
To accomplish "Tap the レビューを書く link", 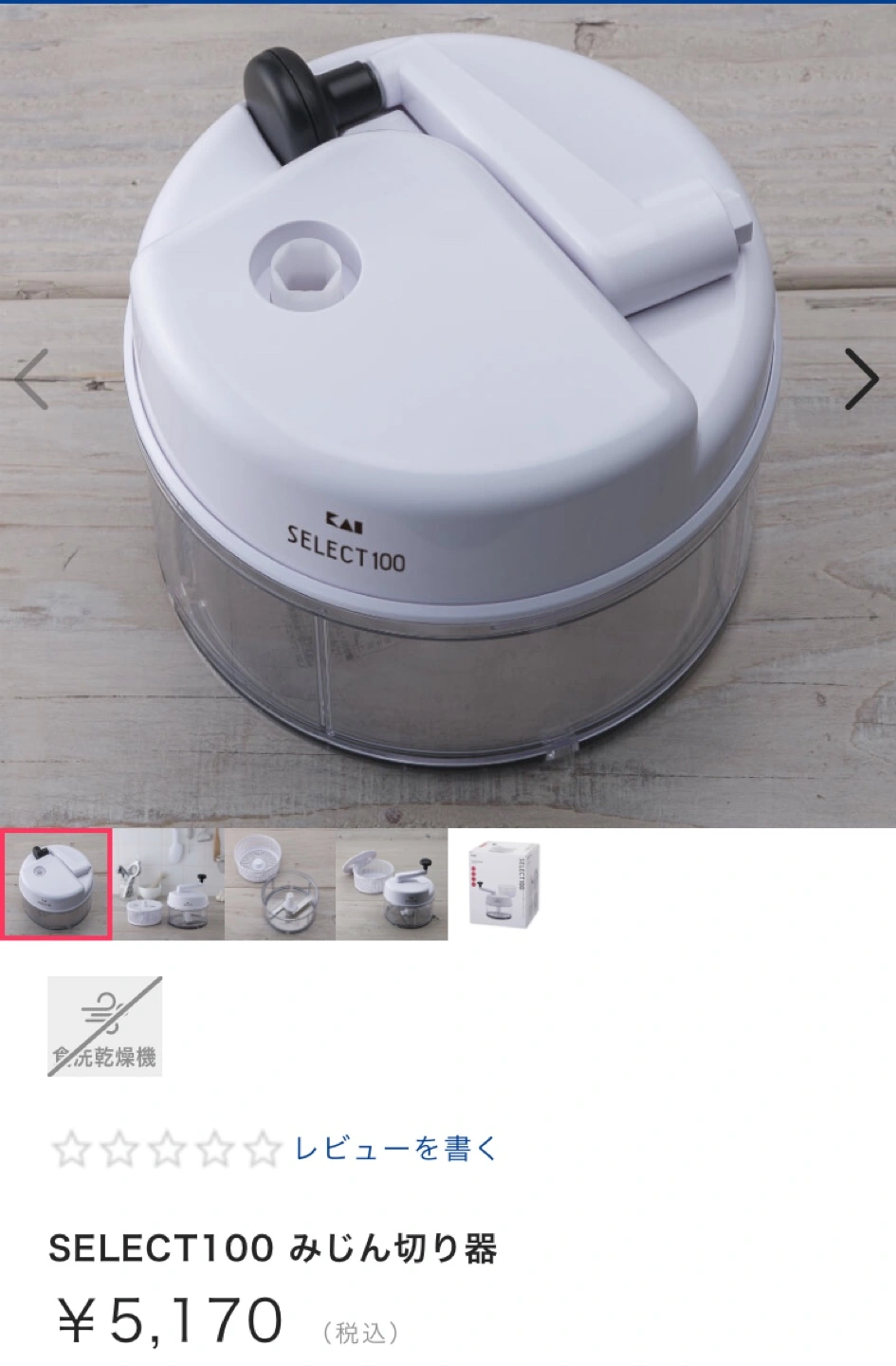I will [395, 1149].
